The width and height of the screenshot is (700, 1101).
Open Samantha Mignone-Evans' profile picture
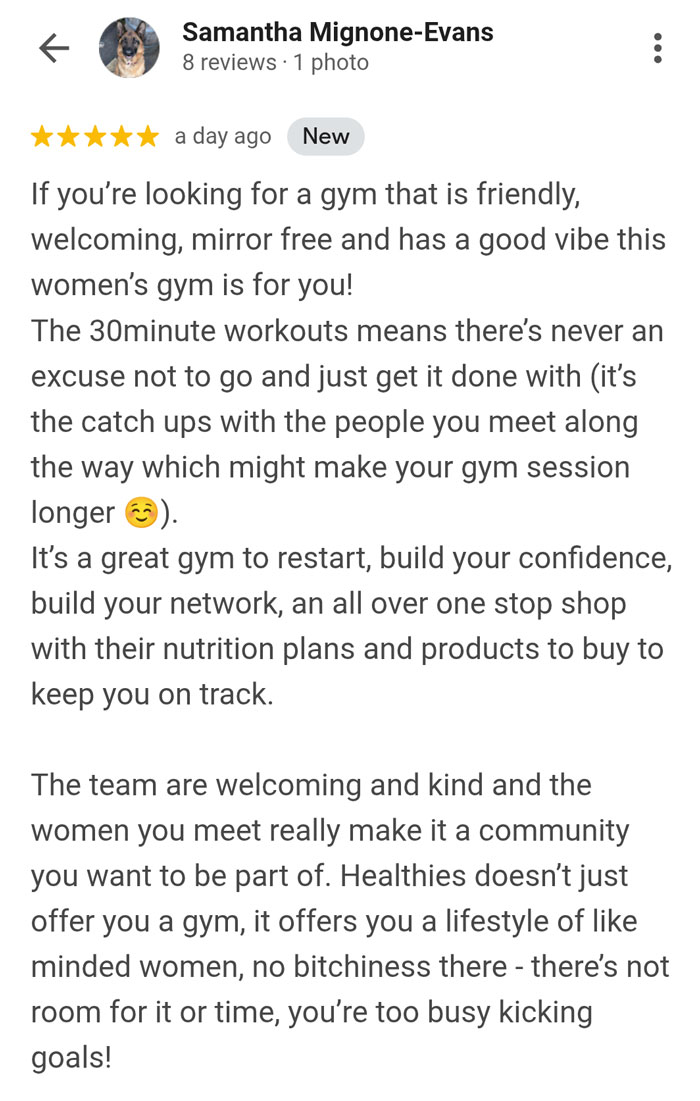pyautogui.click(x=129, y=48)
